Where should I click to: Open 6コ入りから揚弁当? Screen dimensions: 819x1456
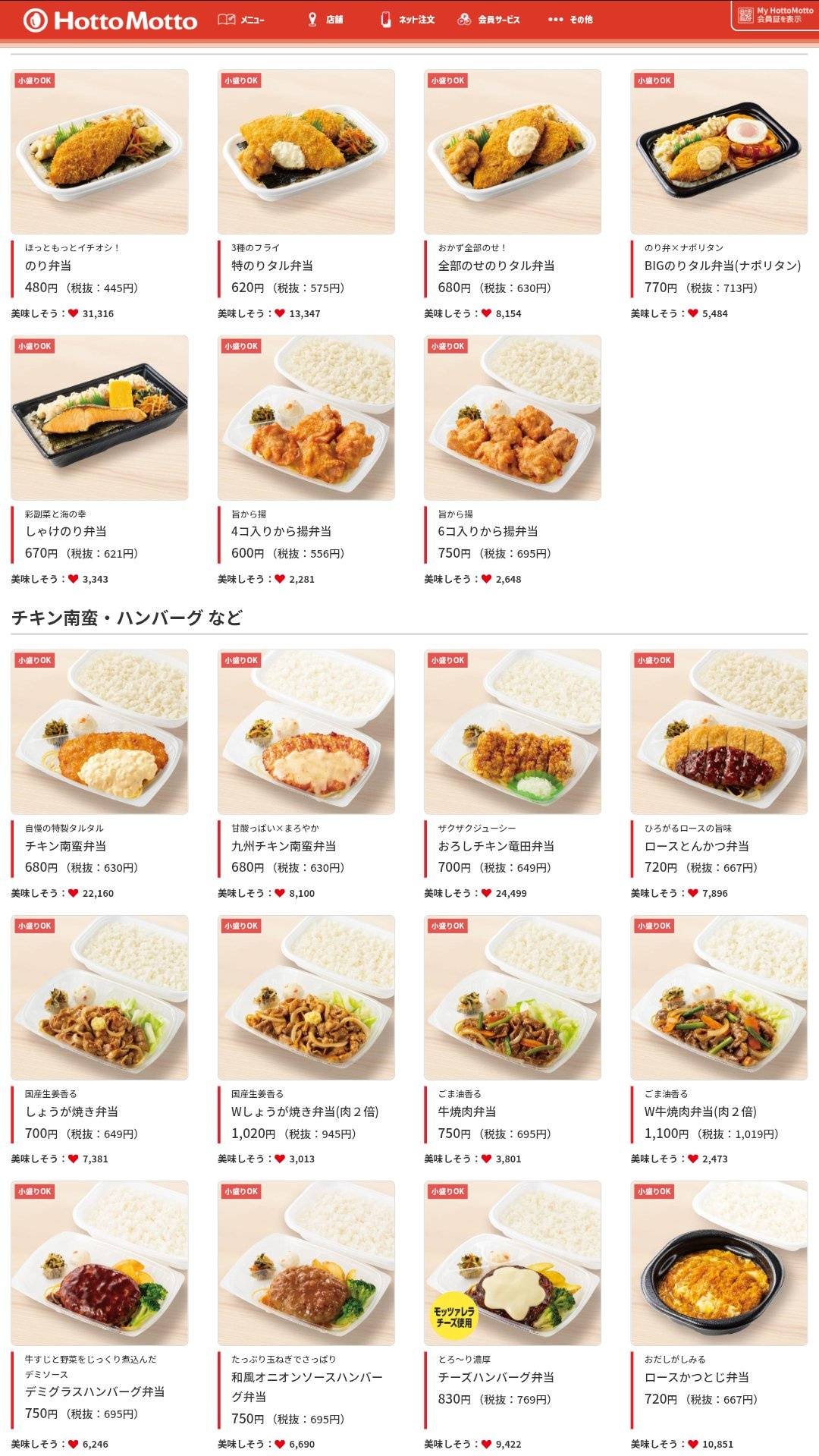pyautogui.click(x=513, y=449)
